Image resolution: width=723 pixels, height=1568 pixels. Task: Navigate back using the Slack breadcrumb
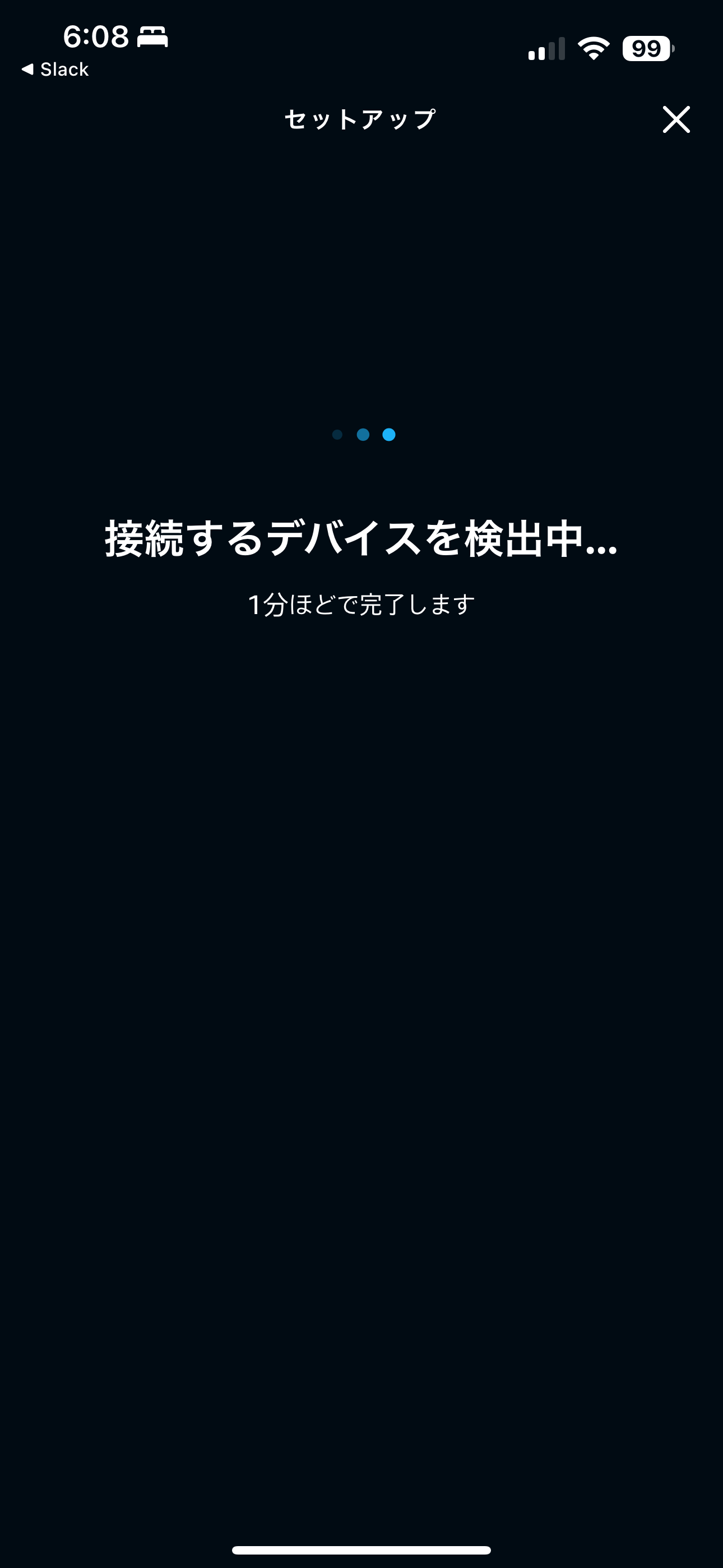(55, 69)
